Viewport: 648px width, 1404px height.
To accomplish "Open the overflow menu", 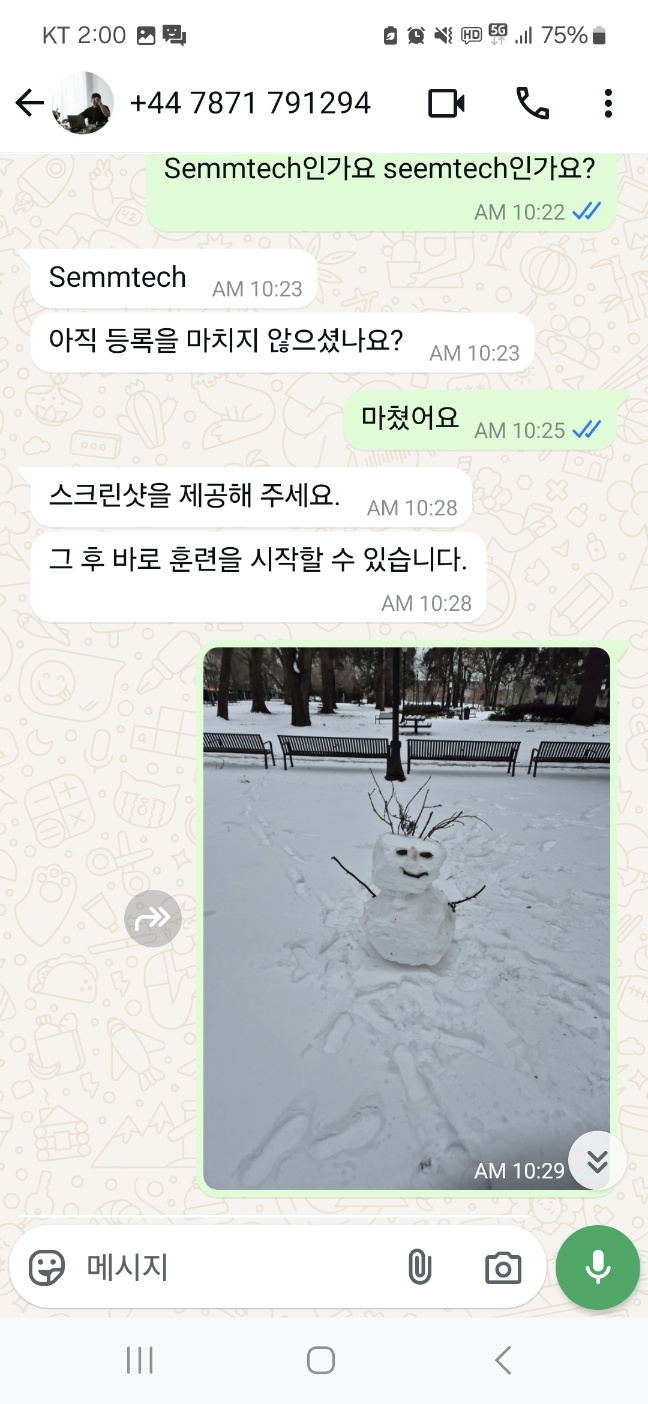I will coord(608,103).
